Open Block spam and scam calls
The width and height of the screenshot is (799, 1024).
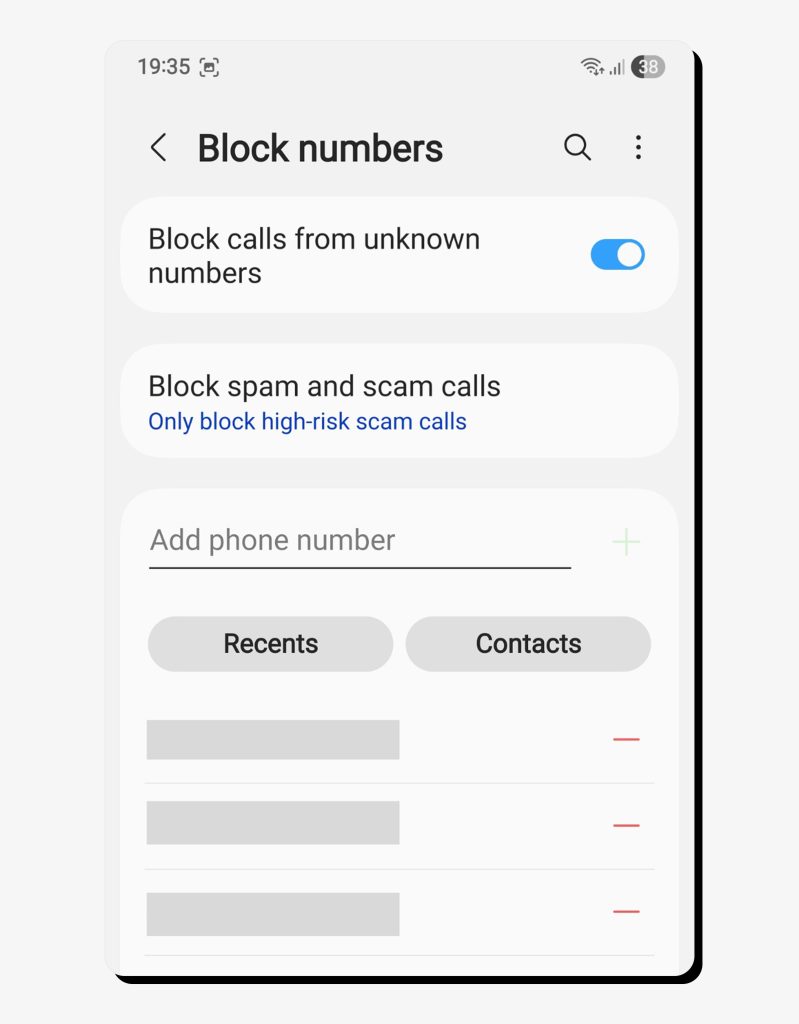point(398,402)
